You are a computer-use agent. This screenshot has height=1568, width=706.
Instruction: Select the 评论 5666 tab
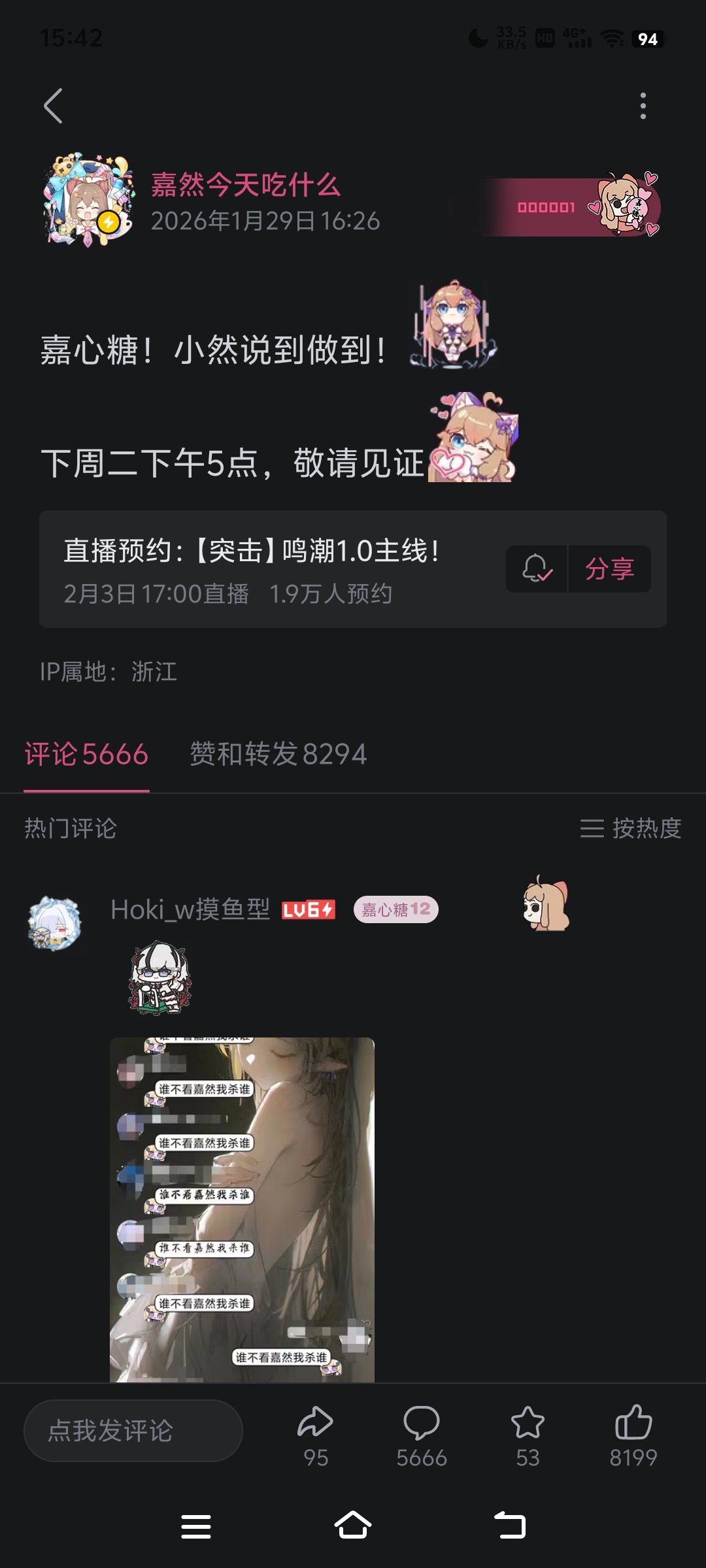[86, 754]
